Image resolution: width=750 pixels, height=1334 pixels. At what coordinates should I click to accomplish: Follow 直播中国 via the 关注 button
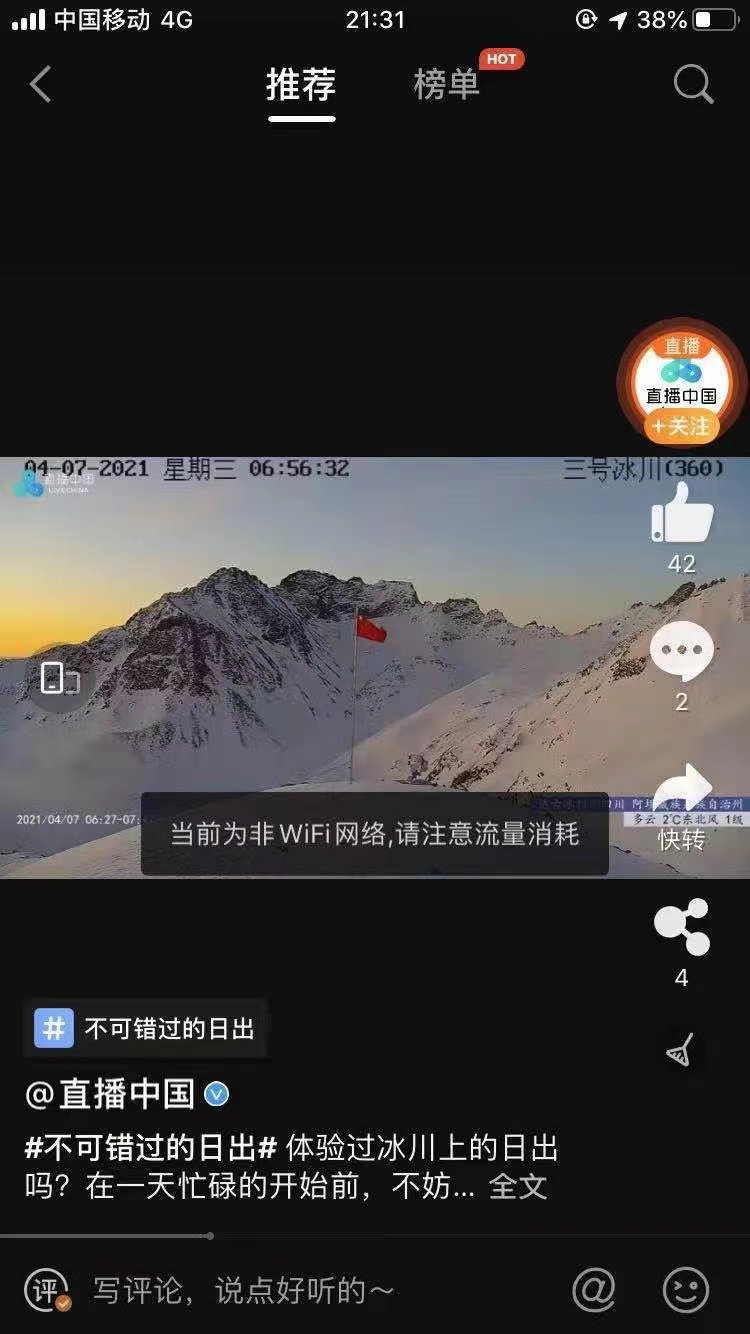click(x=681, y=427)
